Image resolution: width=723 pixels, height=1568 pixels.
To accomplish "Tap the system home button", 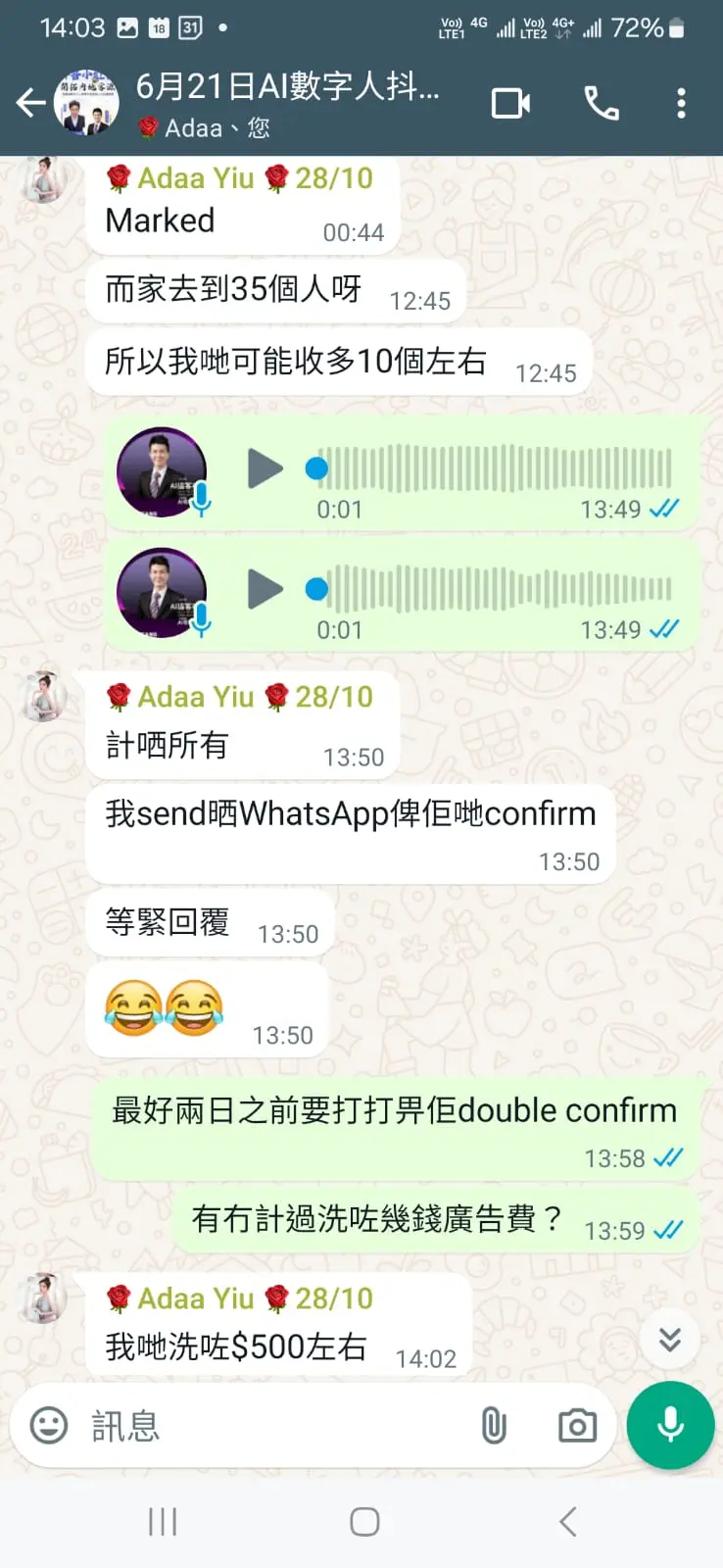I will (364, 1521).
